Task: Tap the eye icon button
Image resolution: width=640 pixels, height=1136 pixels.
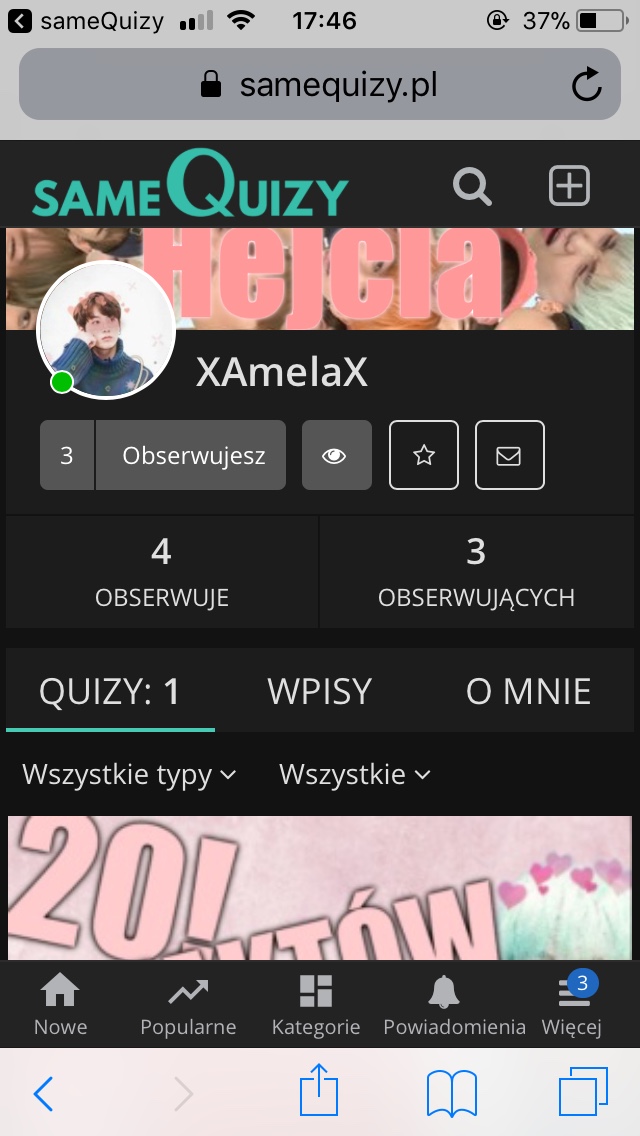Action: click(336, 455)
